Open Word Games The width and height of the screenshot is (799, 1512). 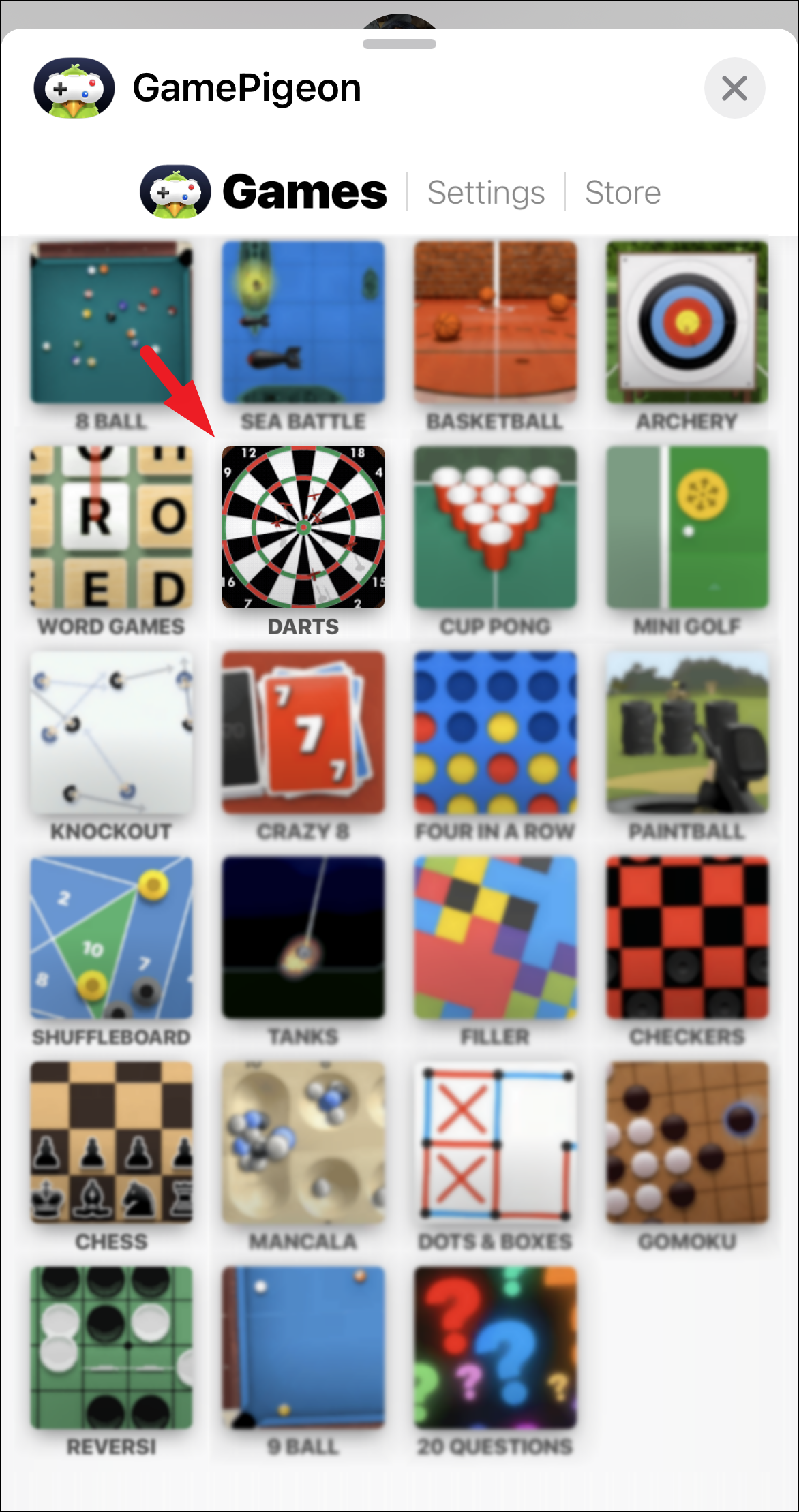click(111, 527)
